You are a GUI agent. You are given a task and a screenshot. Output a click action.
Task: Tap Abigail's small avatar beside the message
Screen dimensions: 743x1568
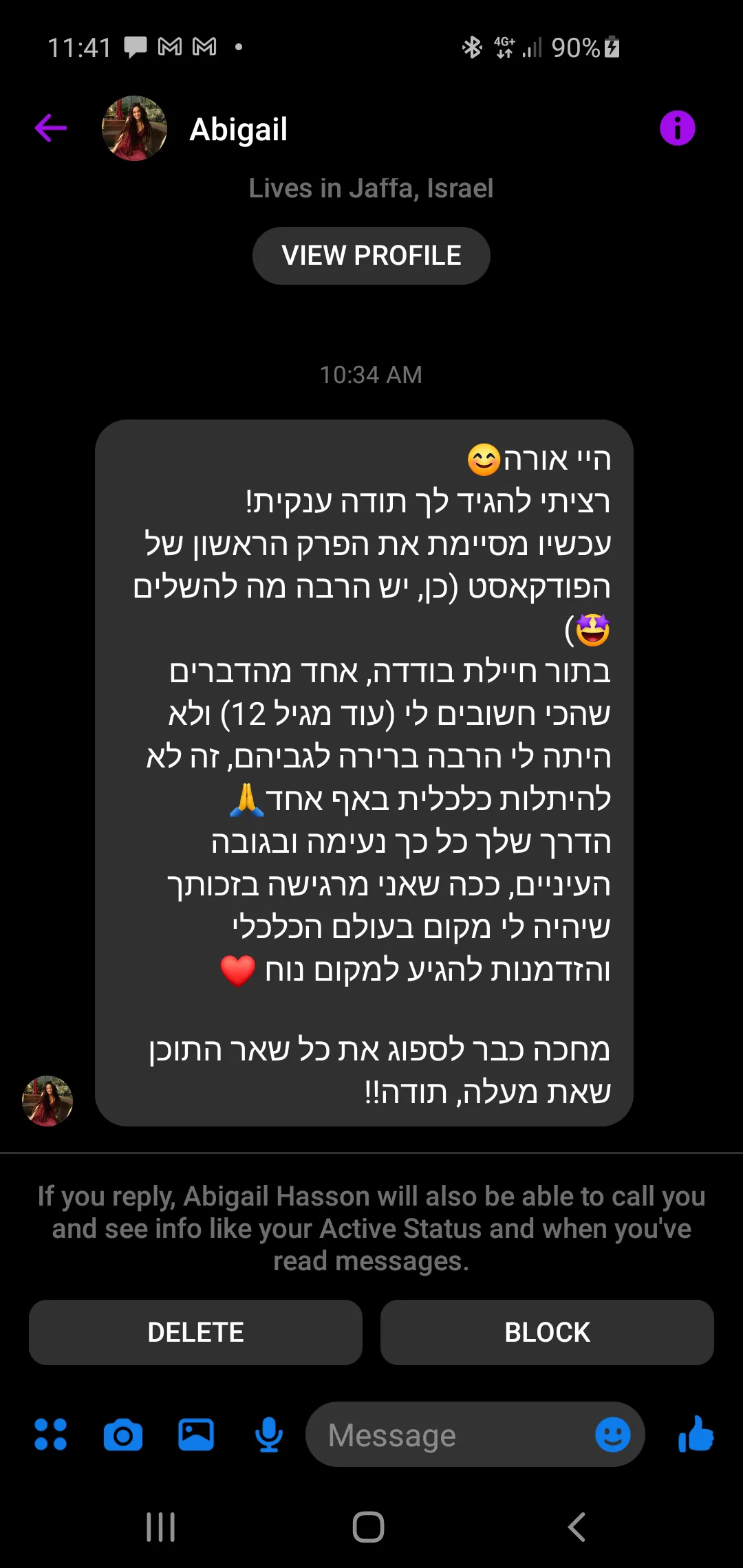(47, 1100)
